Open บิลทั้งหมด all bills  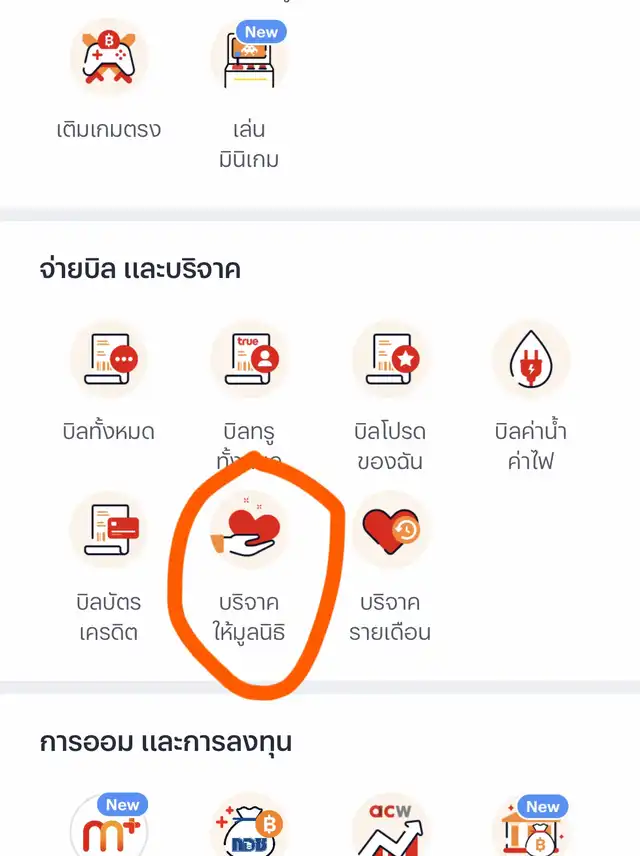[x=108, y=360]
